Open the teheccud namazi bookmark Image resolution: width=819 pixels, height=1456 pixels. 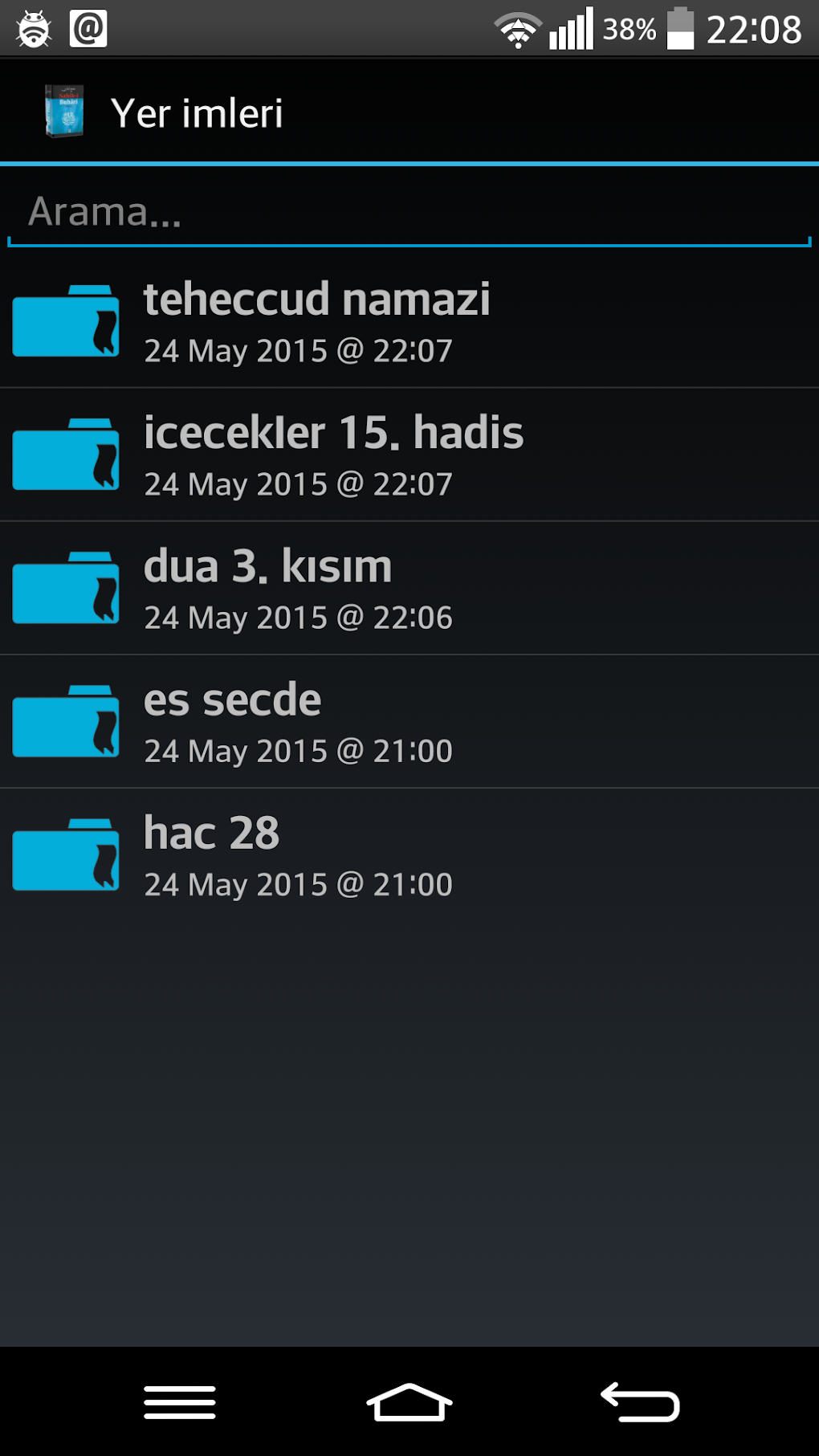(x=409, y=321)
